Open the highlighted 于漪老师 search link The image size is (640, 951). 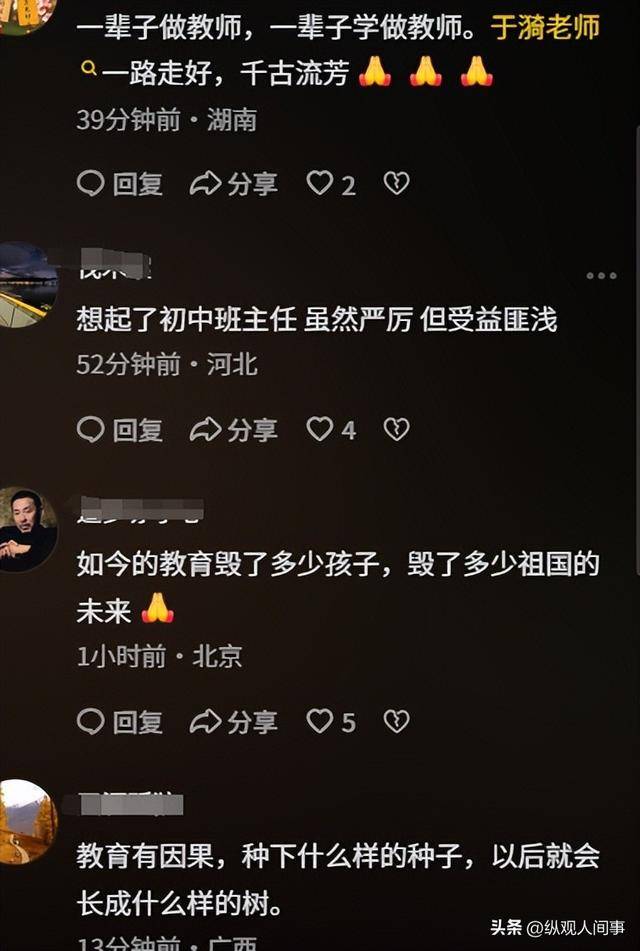click(x=545, y=28)
